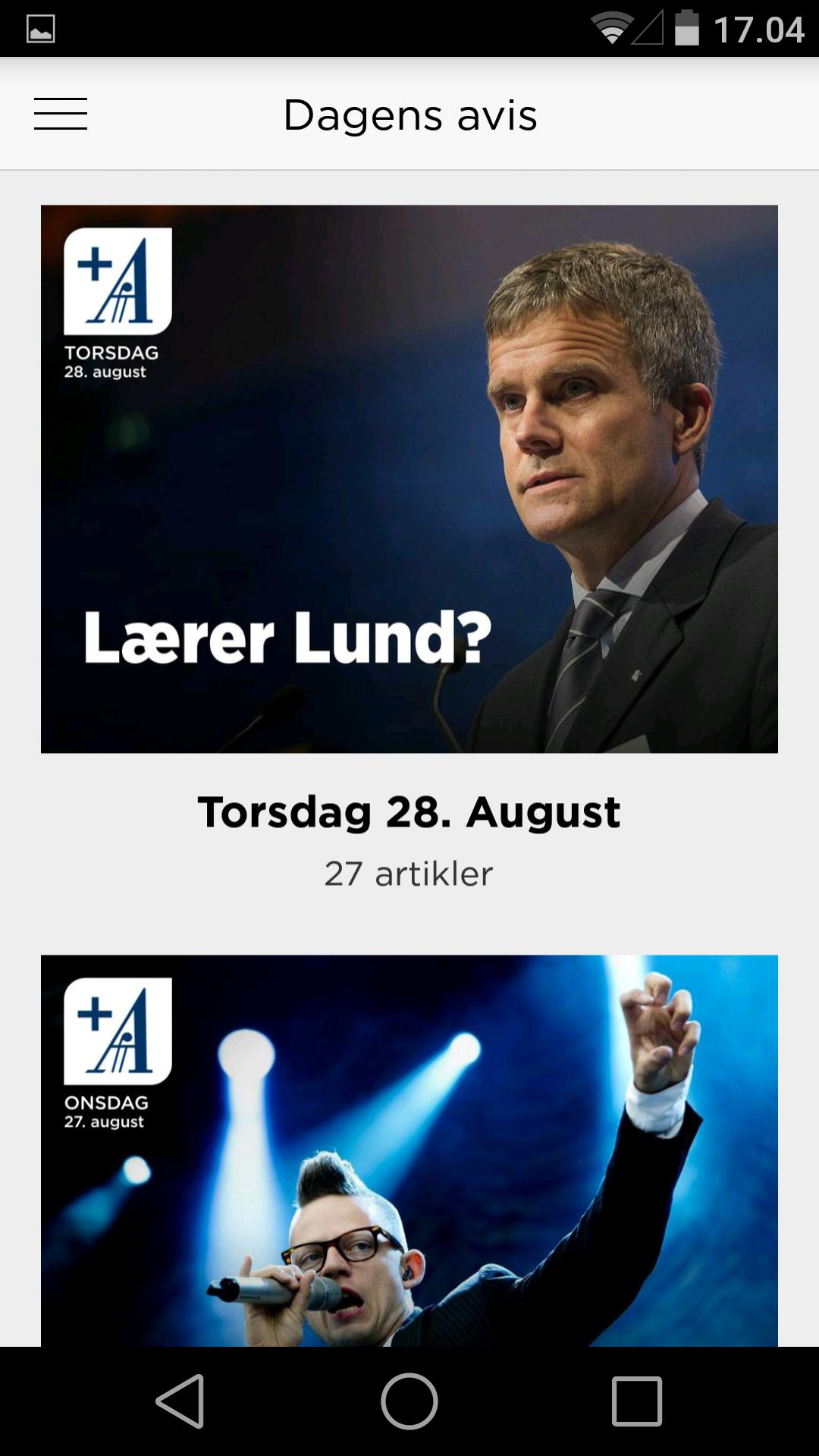
Task: Open the hamburger navigation menu
Action: 61,114
